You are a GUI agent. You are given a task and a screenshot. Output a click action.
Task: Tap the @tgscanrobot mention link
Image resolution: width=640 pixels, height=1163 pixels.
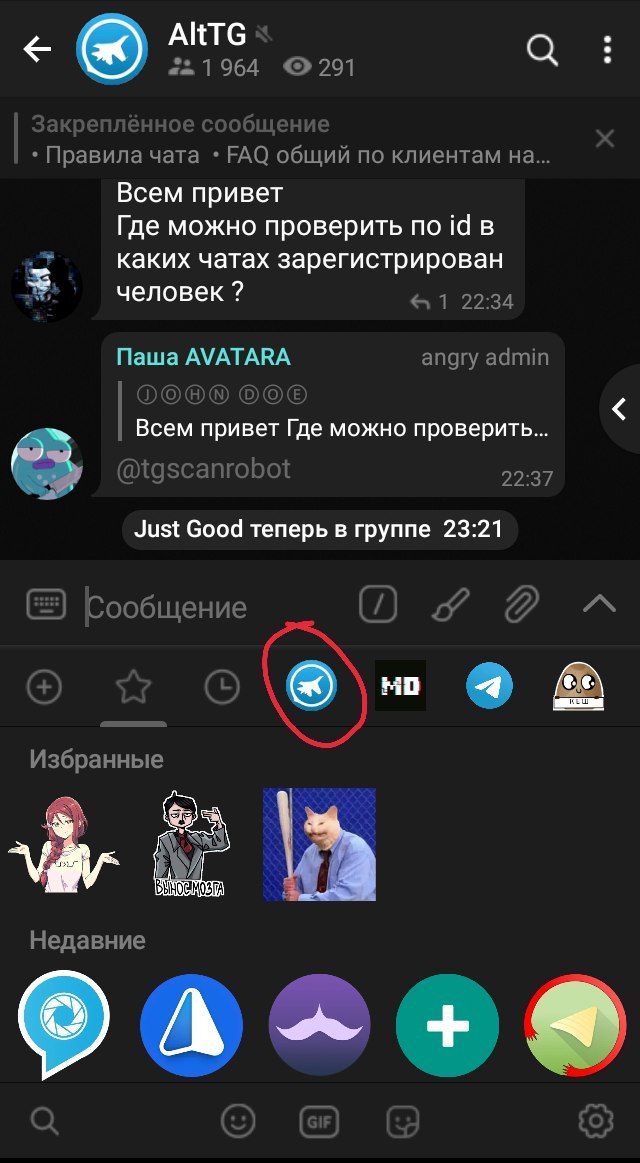[x=204, y=469]
